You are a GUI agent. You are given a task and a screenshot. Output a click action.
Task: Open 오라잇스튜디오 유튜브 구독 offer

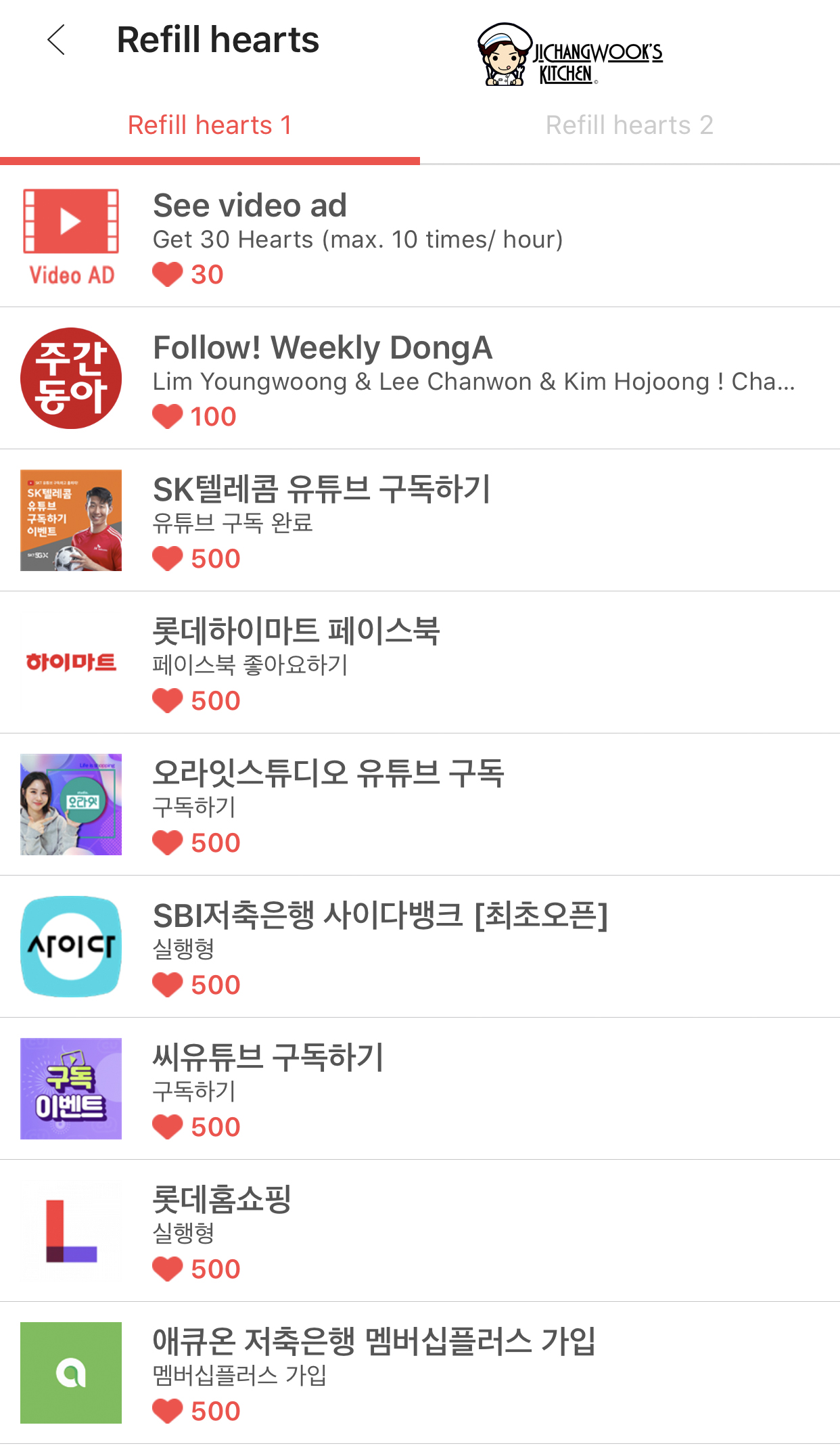[x=419, y=805]
